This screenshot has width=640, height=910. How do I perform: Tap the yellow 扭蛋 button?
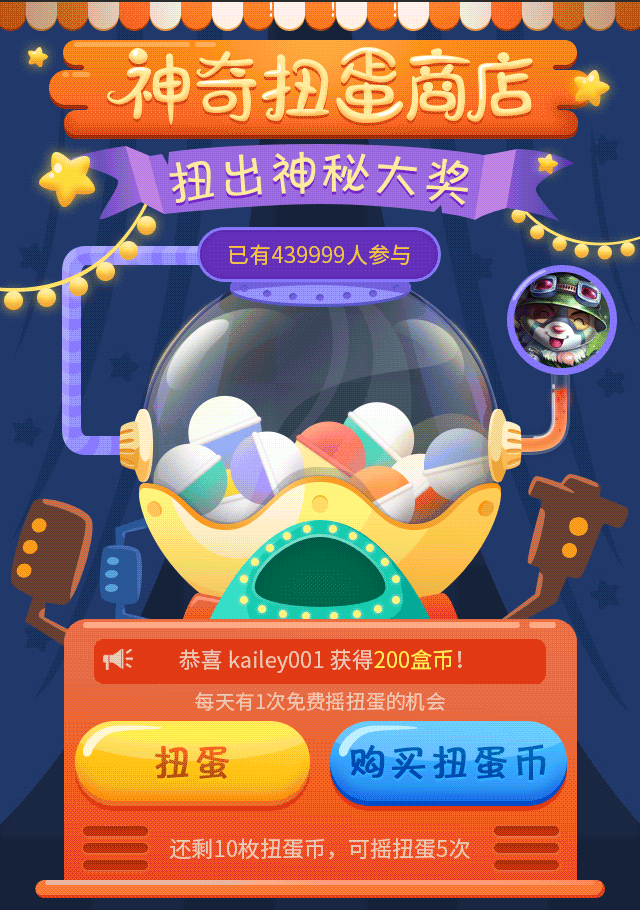coord(192,762)
